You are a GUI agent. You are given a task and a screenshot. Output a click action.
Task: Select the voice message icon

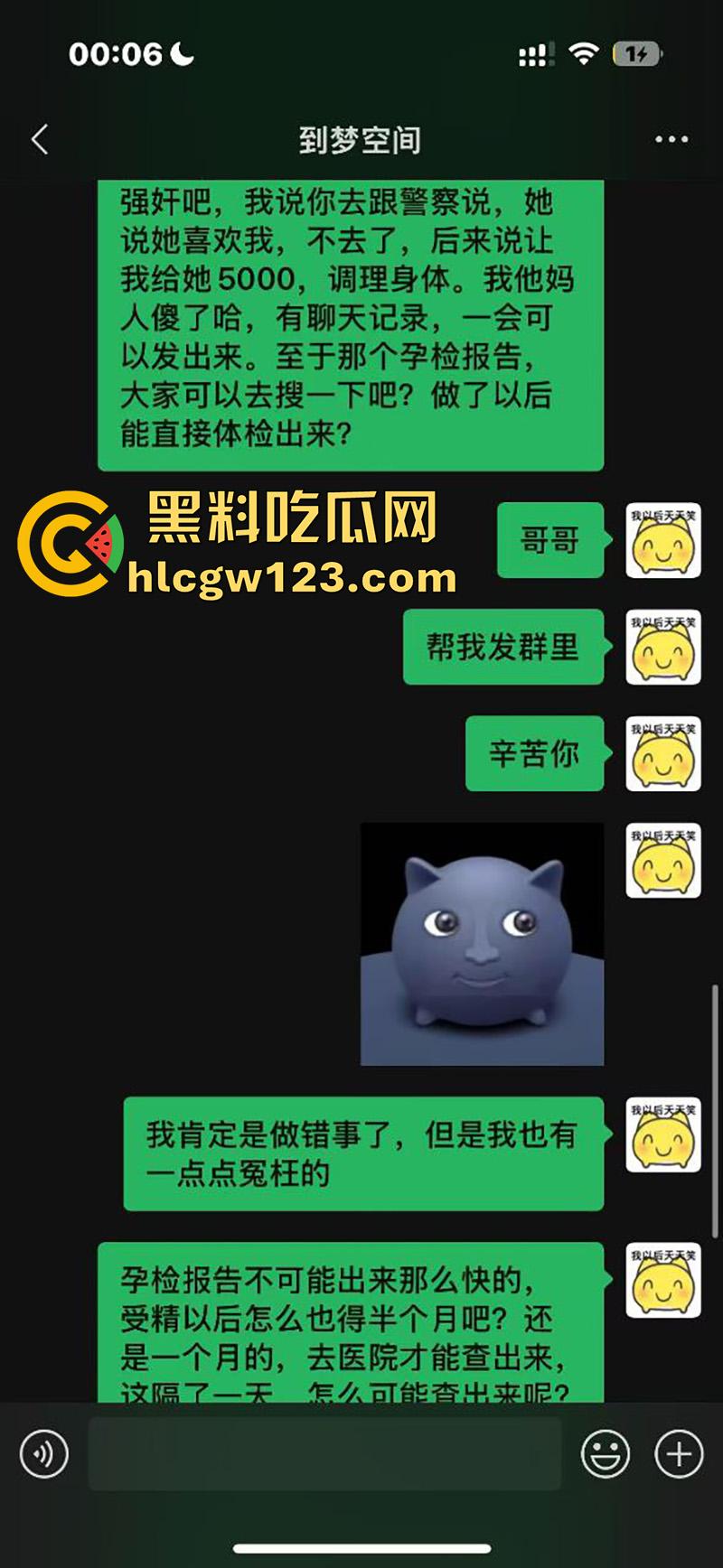[x=43, y=1454]
